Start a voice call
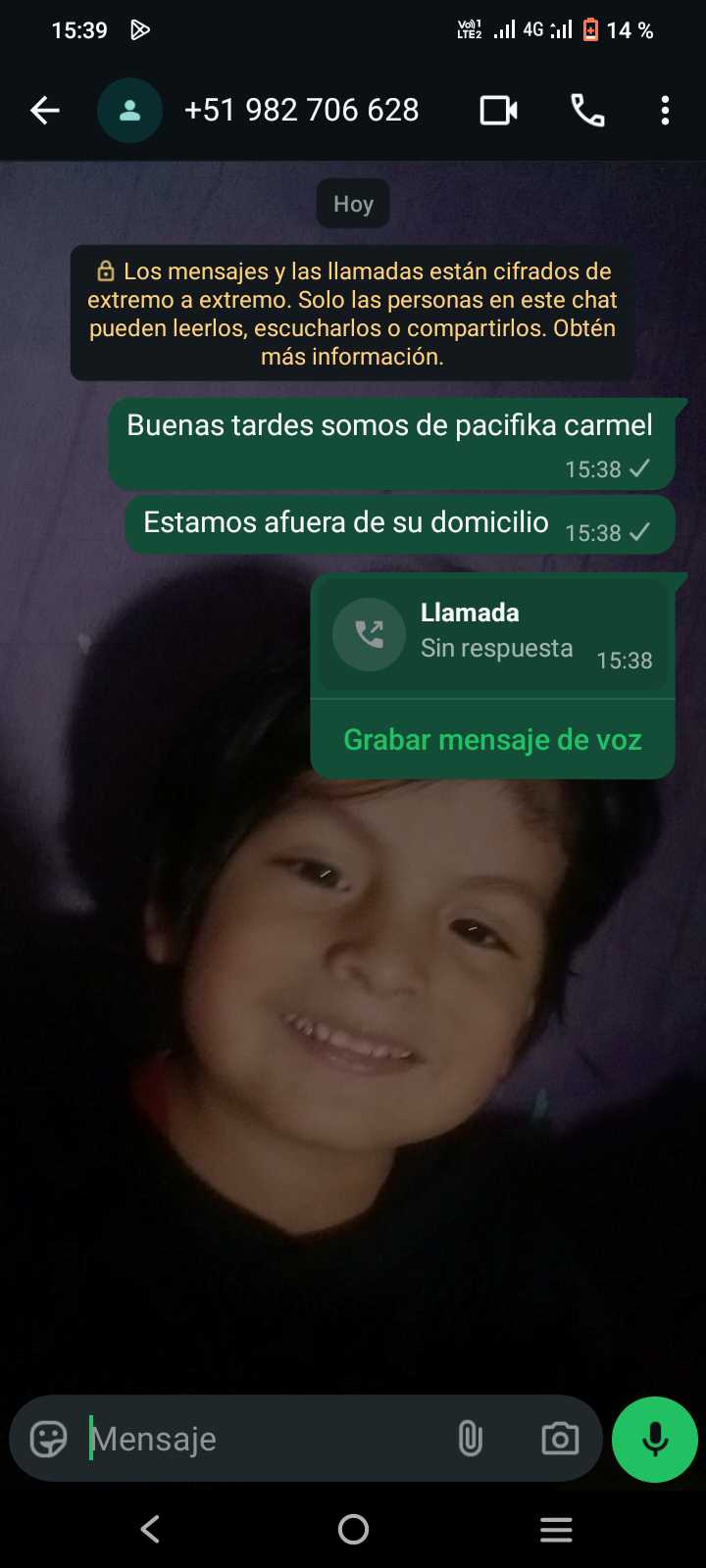This screenshot has width=706, height=1568. (x=587, y=111)
